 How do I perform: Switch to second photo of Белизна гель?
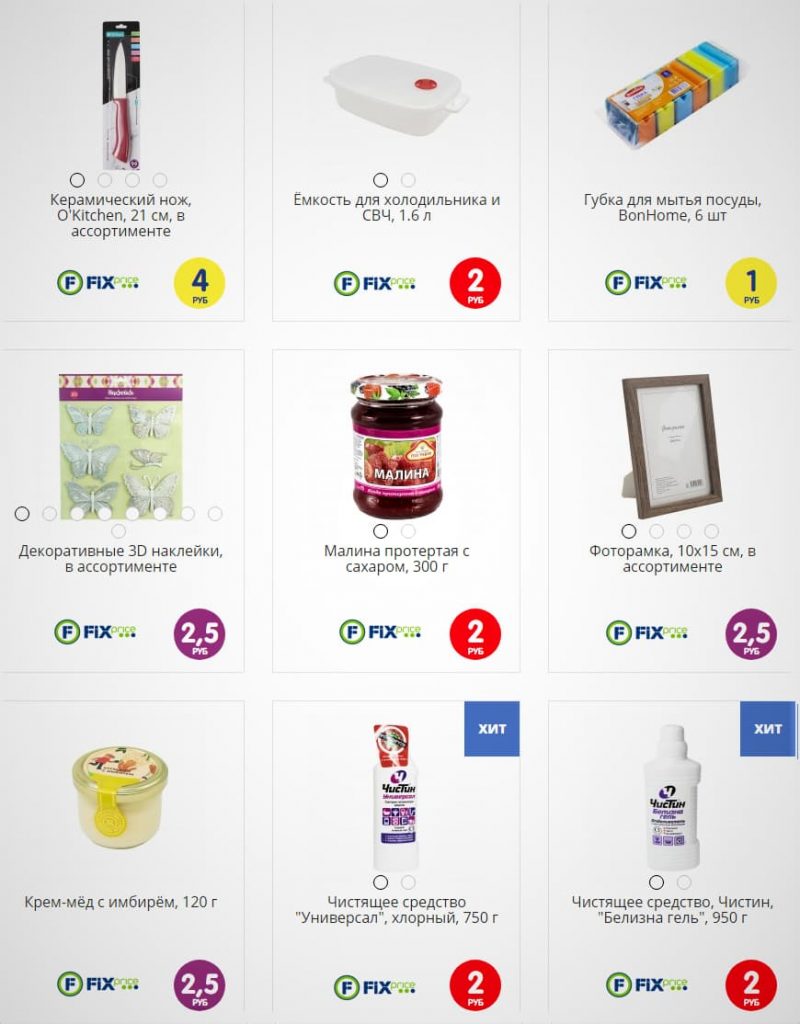coord(684,882)
